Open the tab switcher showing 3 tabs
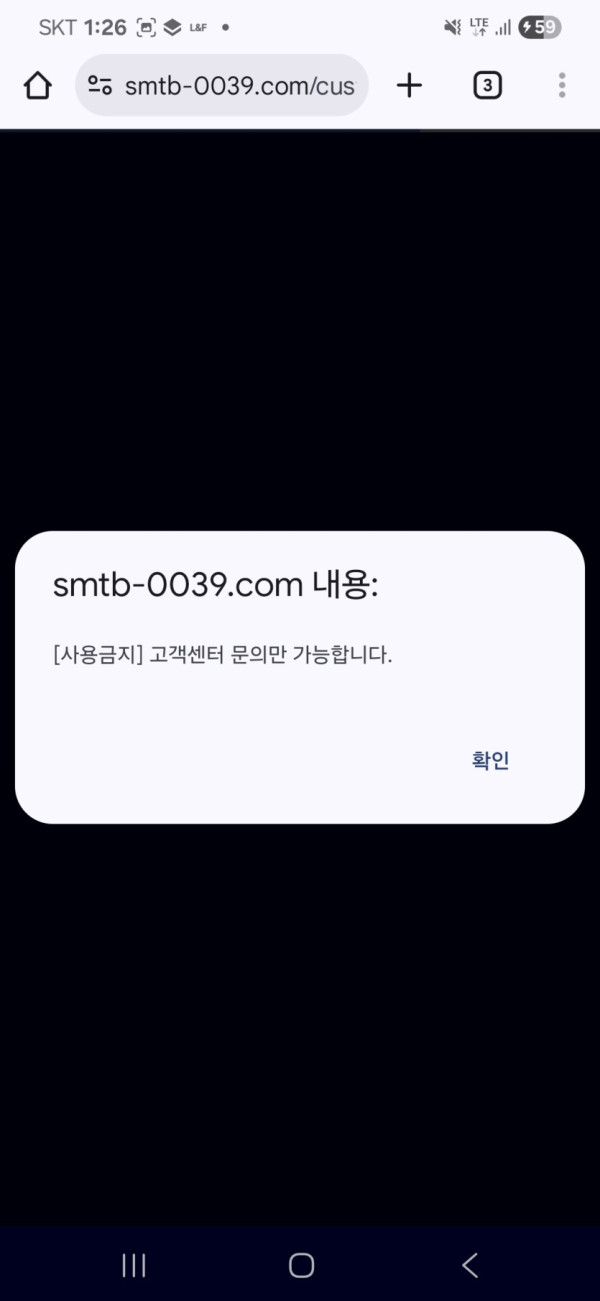The width and height of the screenshot is (600, 1301). pos(487,86)
